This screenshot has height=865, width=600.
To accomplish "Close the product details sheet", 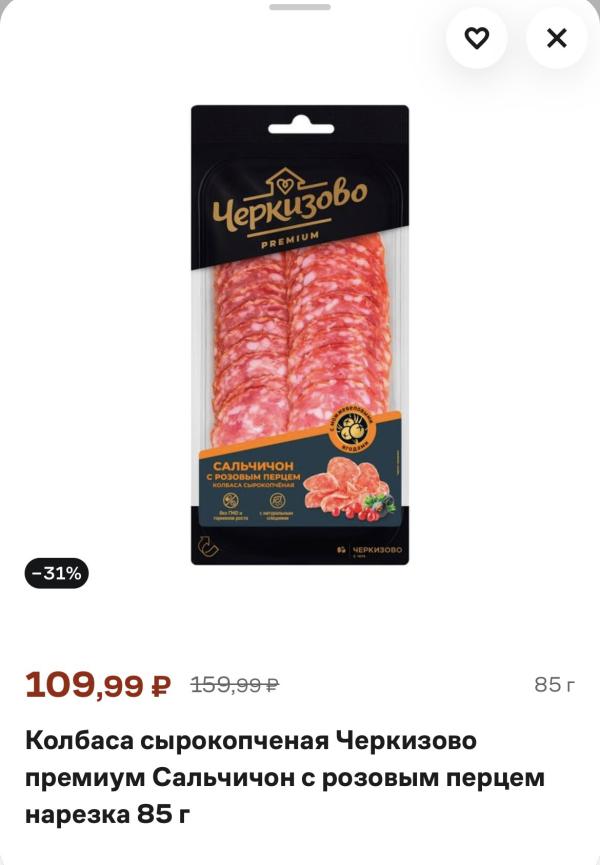I will pos(556,38).
